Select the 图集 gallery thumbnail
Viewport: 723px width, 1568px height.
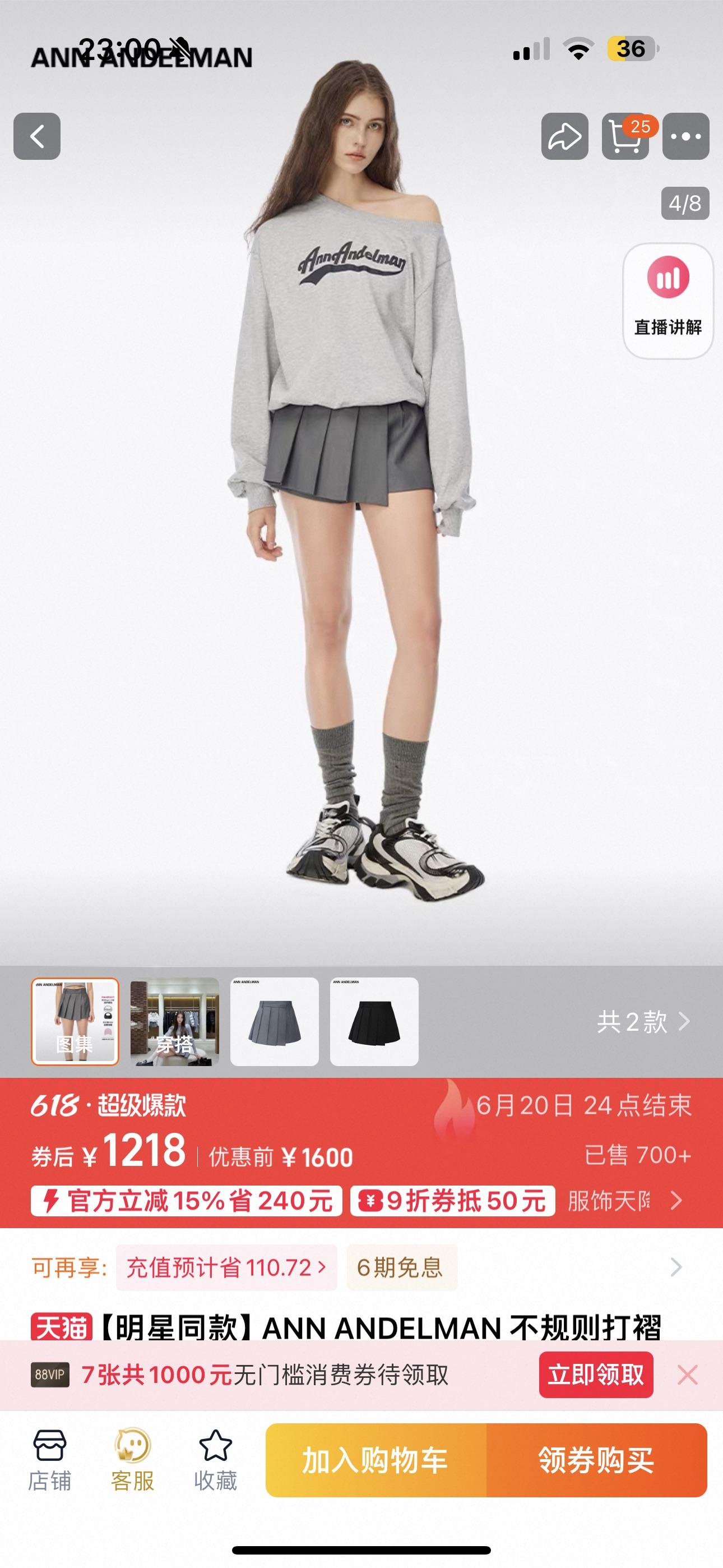point(75,1021)
